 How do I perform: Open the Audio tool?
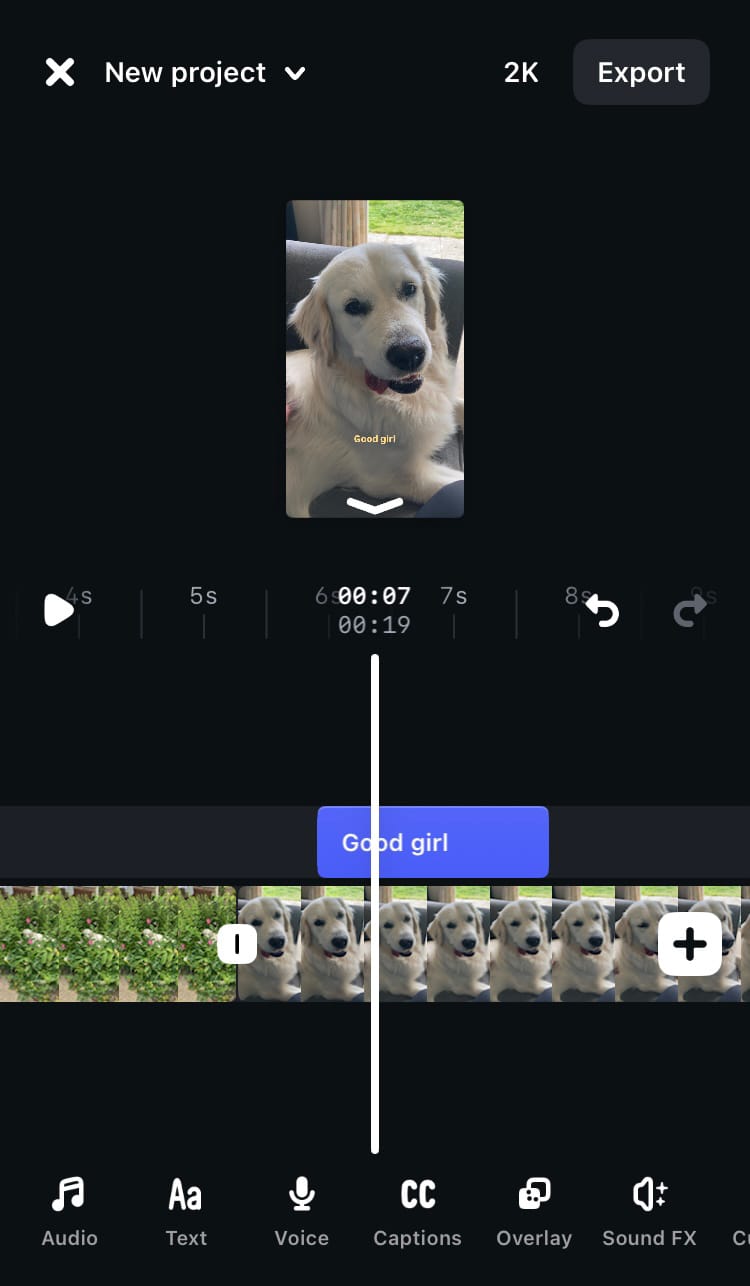tap(69, 1210)
